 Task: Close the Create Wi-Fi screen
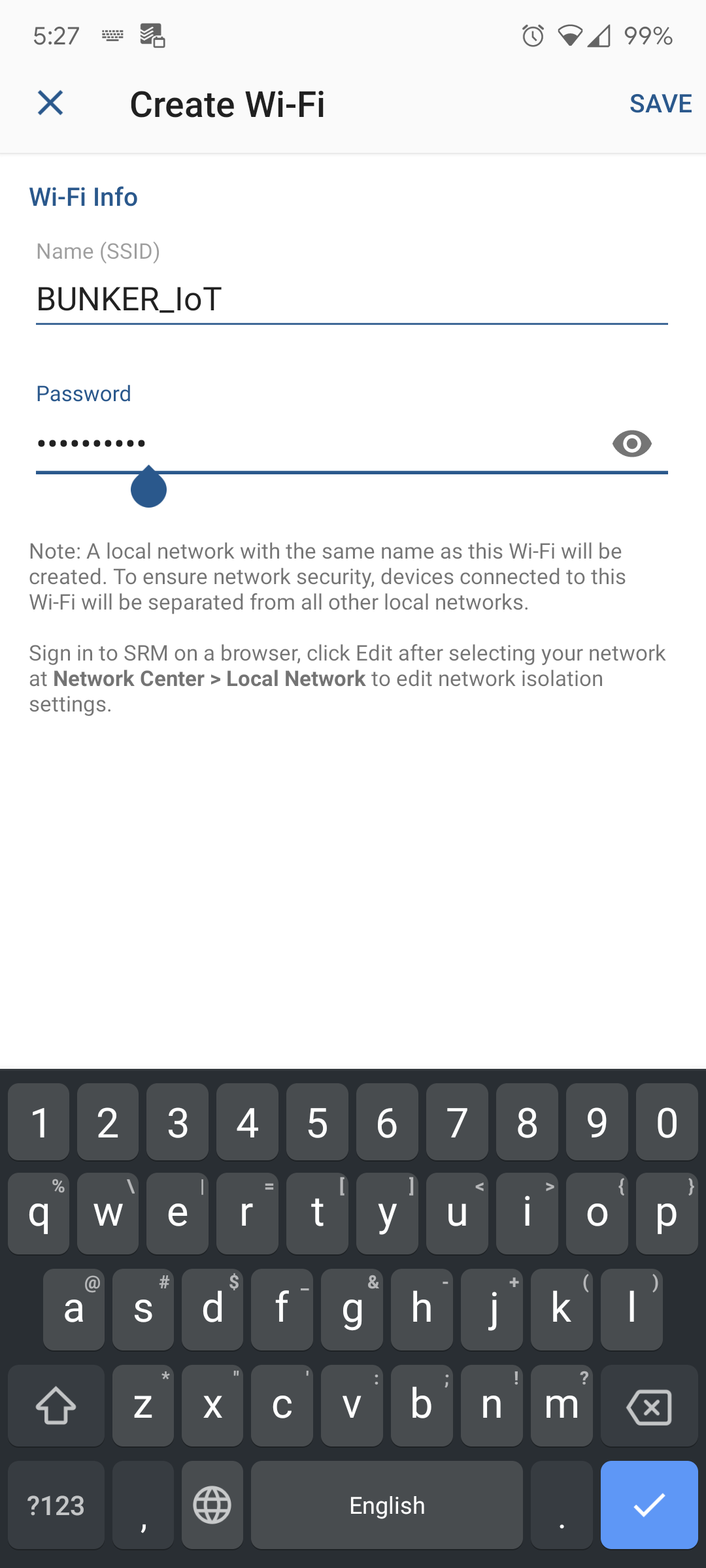(50, 103)
